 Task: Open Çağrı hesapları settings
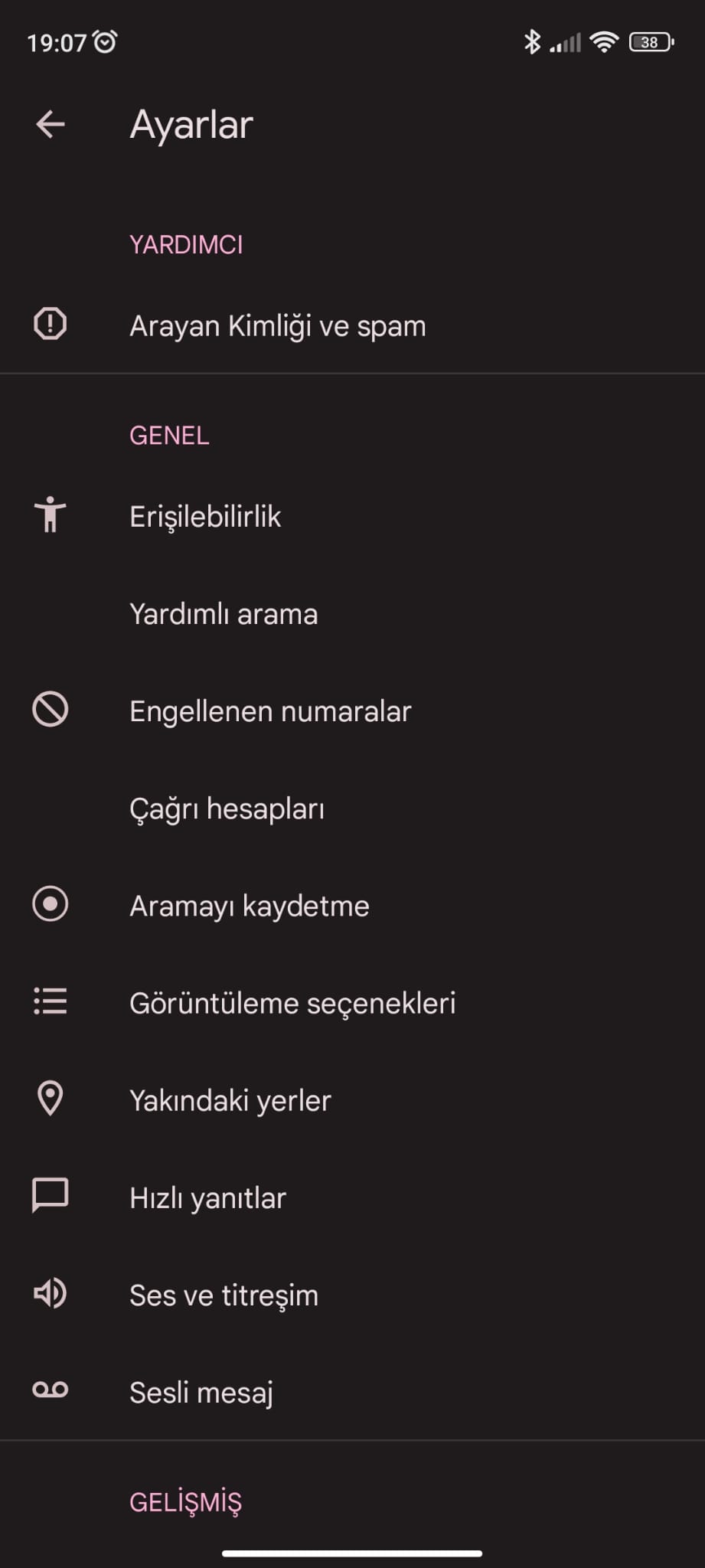[227, 808]
